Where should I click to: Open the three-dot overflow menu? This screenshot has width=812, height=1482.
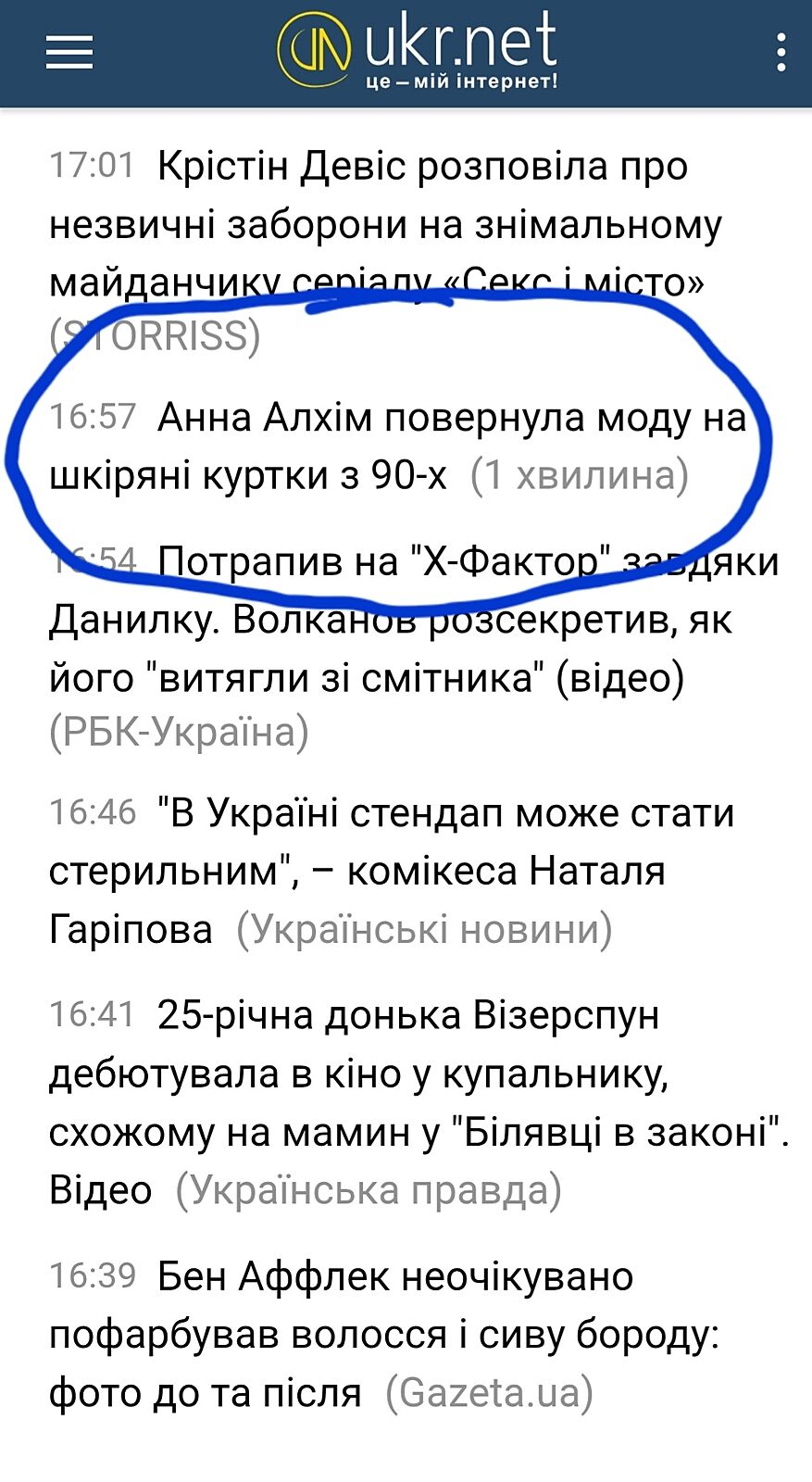(x=781, y=53)
